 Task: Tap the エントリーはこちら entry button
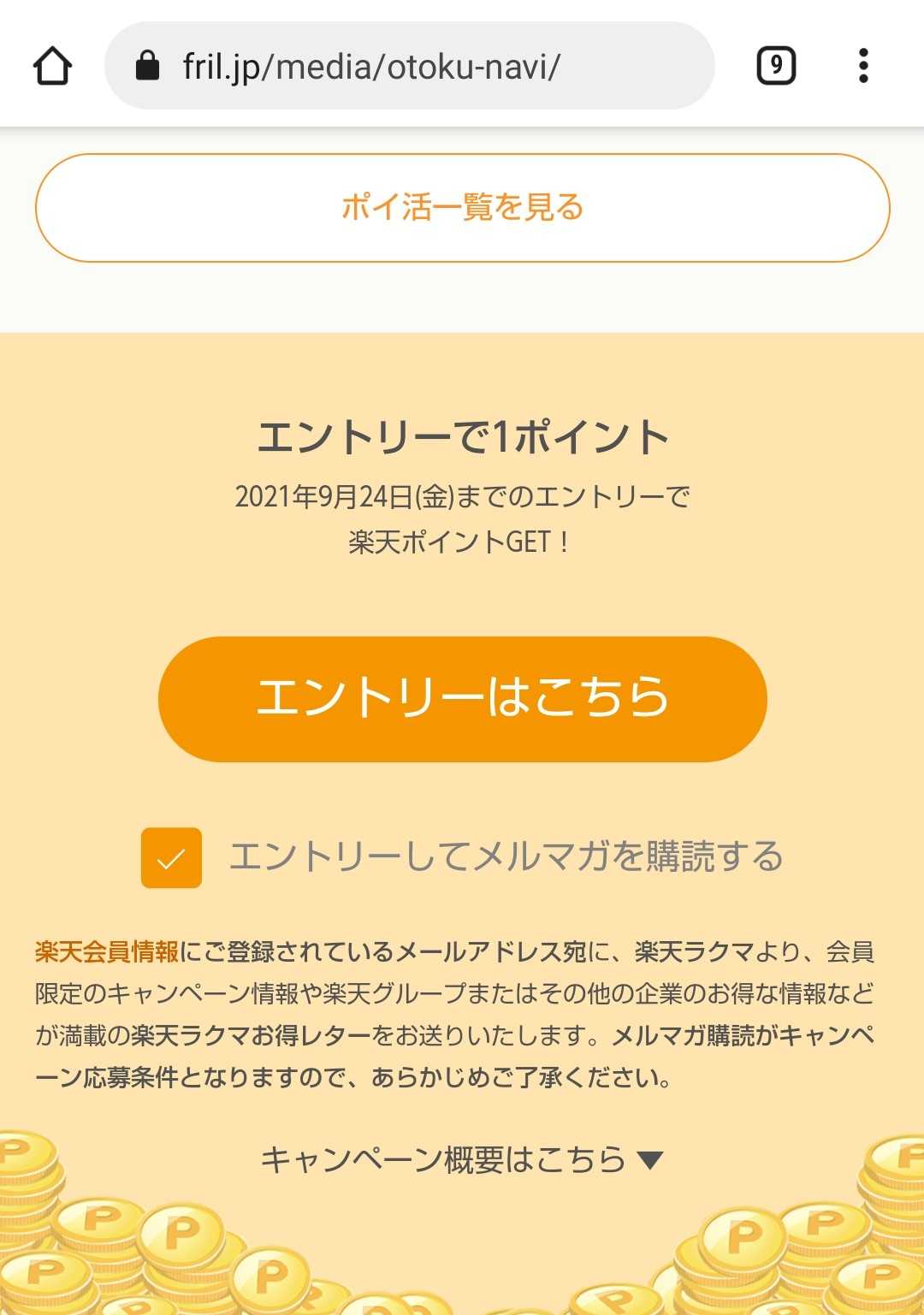click(462, 699)
